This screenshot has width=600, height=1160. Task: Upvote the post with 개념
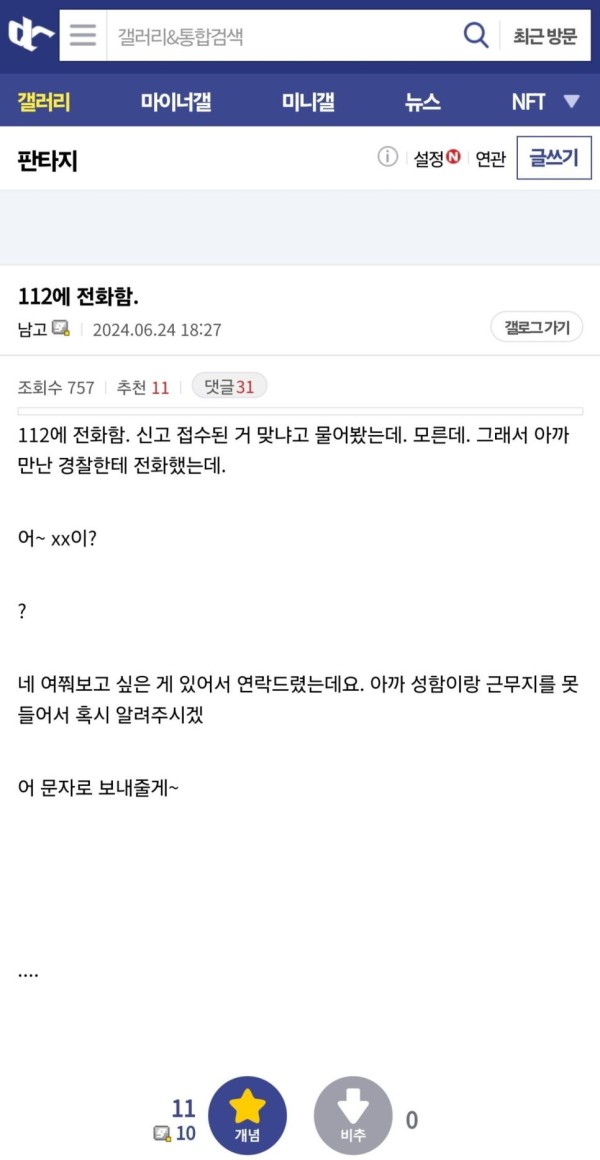(x=247, y=1115)
